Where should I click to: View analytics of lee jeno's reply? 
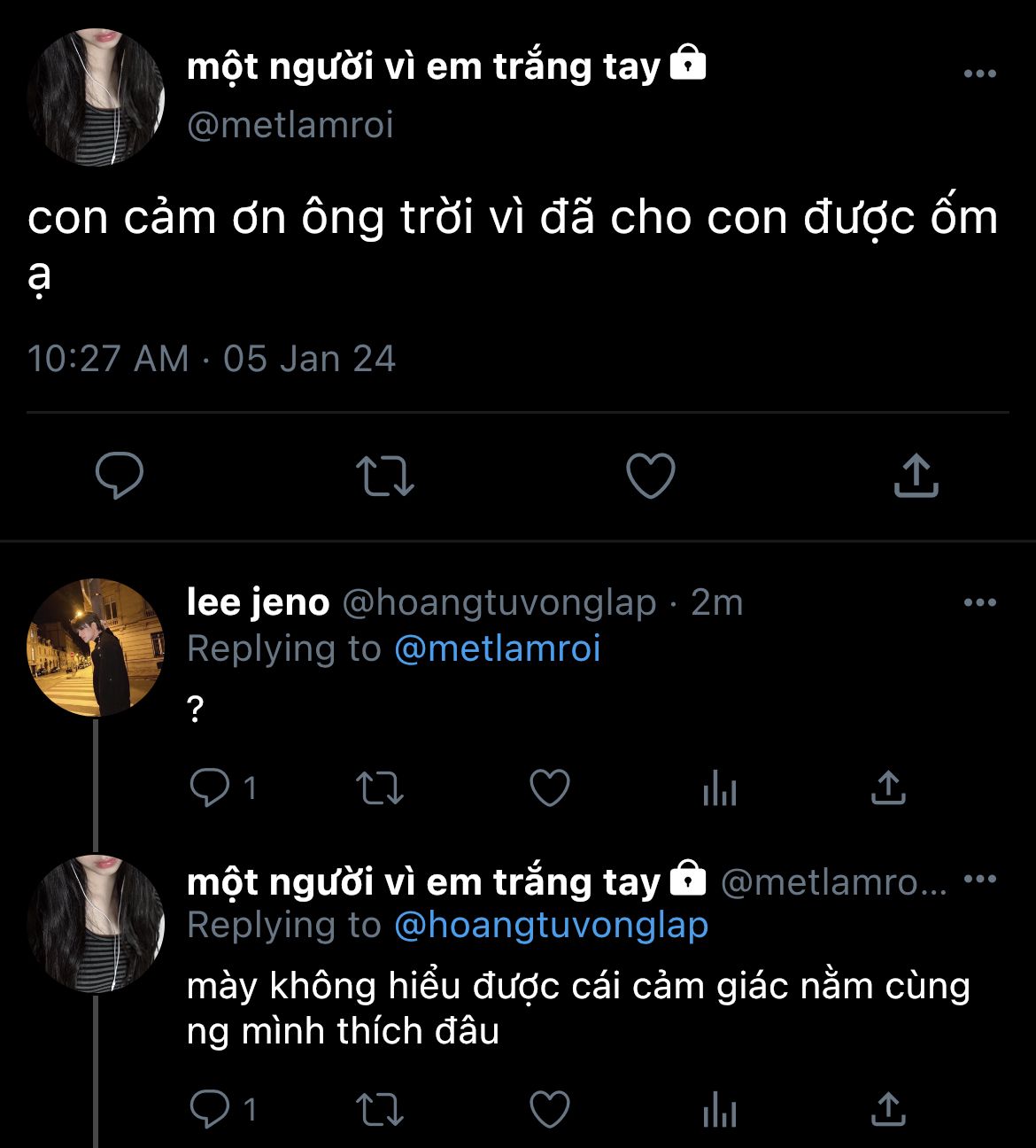click(719, 787)
